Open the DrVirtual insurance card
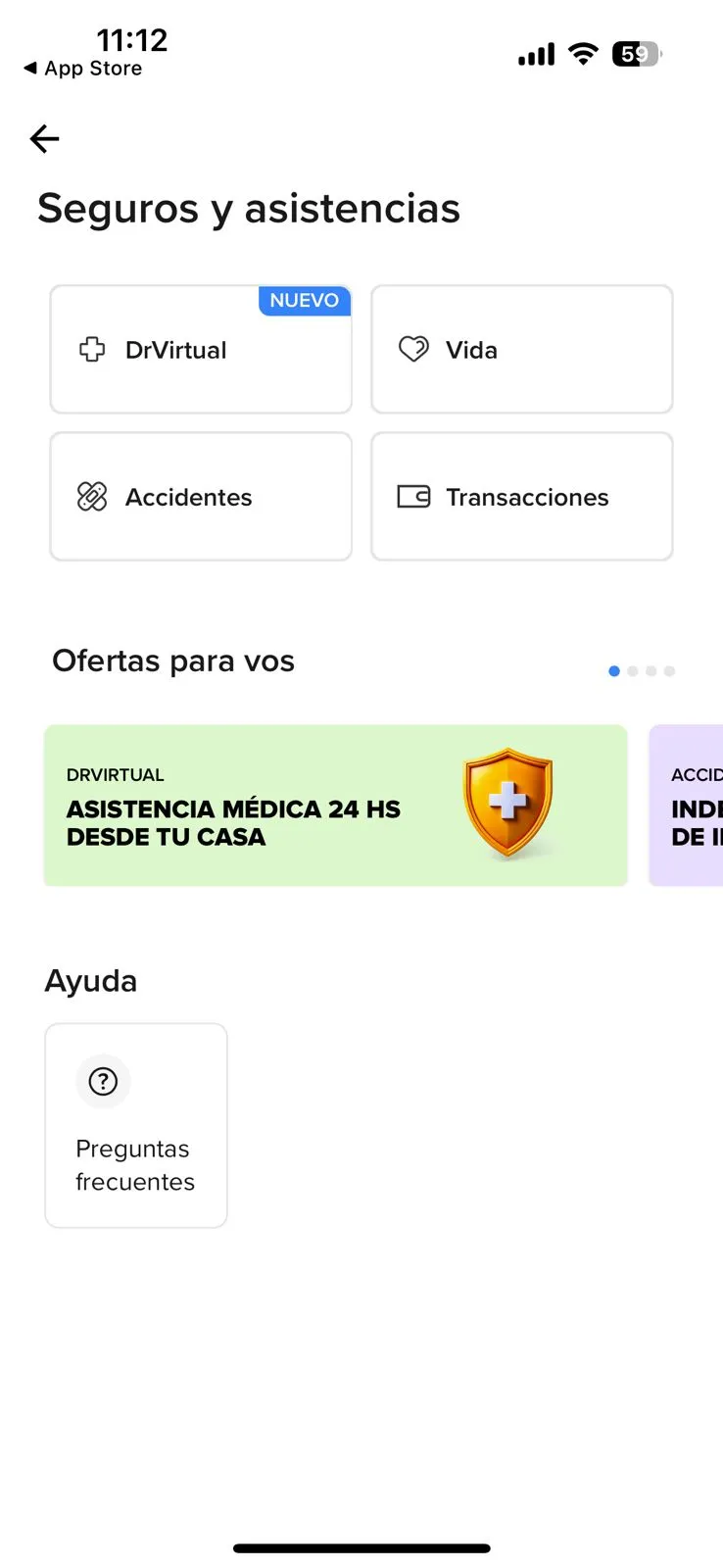The height and width of the screenshot is (1568, 723). (201, 350)
